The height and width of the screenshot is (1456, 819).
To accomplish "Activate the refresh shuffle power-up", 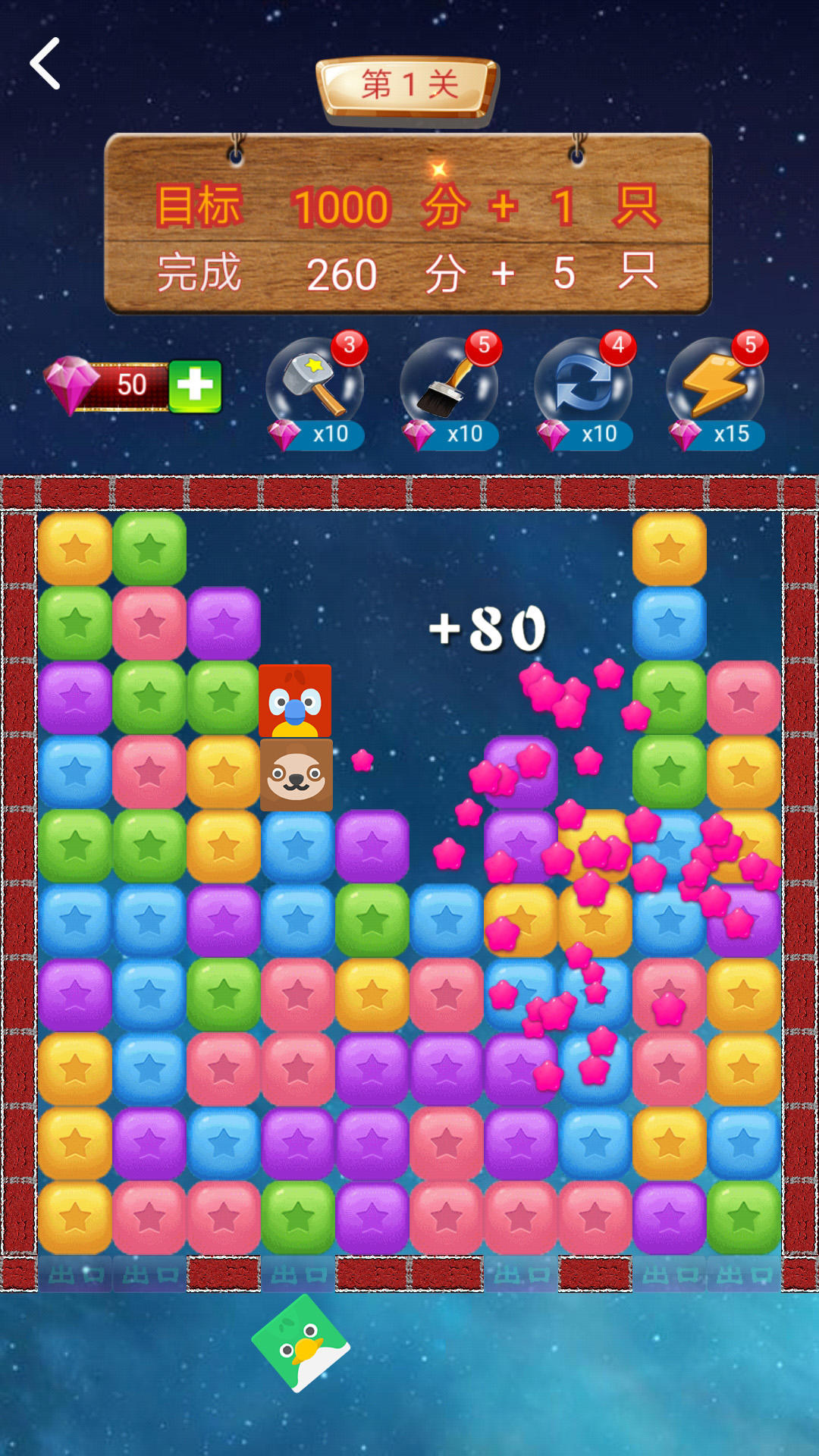I will point(583,387).
